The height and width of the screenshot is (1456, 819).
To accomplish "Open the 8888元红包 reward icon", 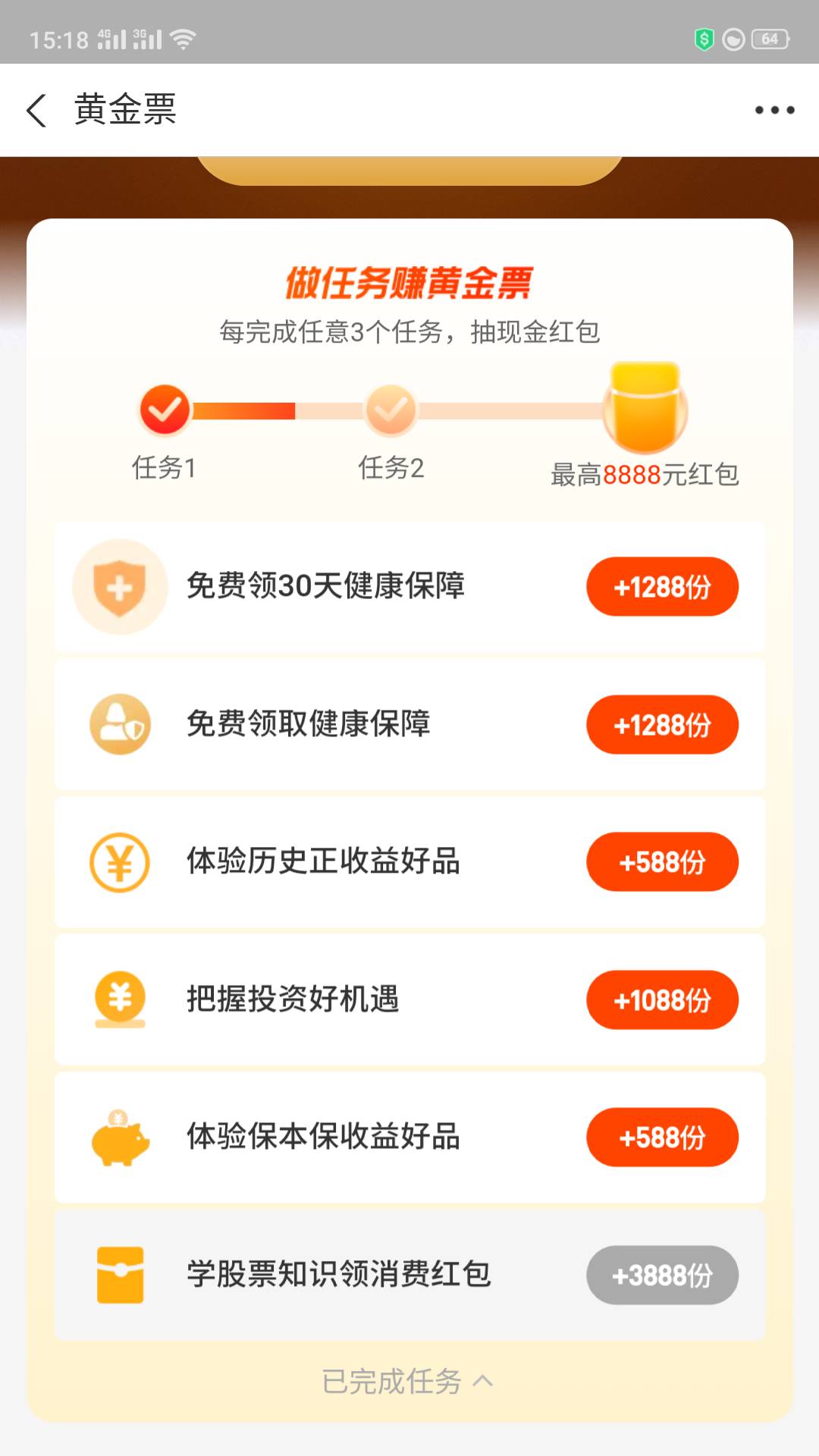I will point(645,408).
